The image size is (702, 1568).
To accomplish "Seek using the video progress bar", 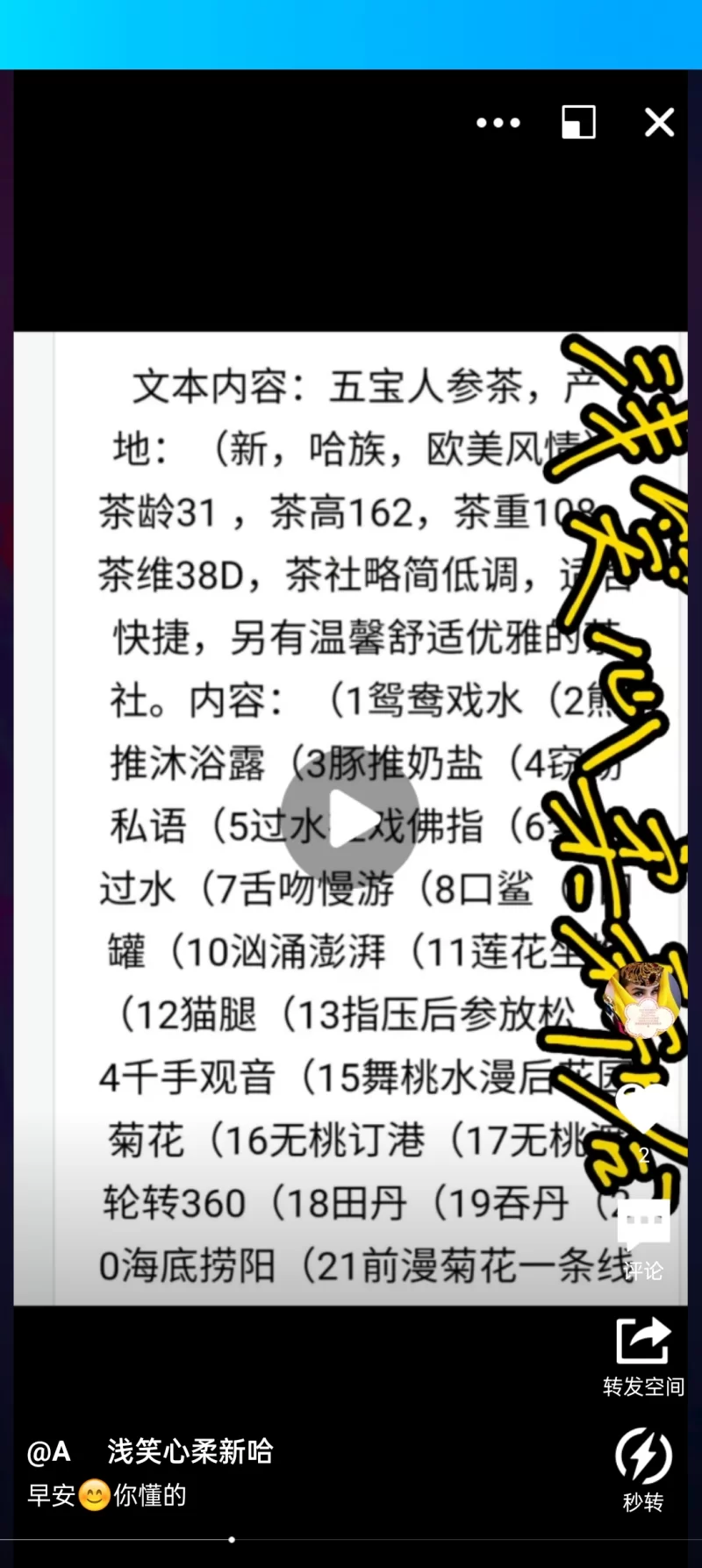I will pyautogui.click(x=232, y=1540).
